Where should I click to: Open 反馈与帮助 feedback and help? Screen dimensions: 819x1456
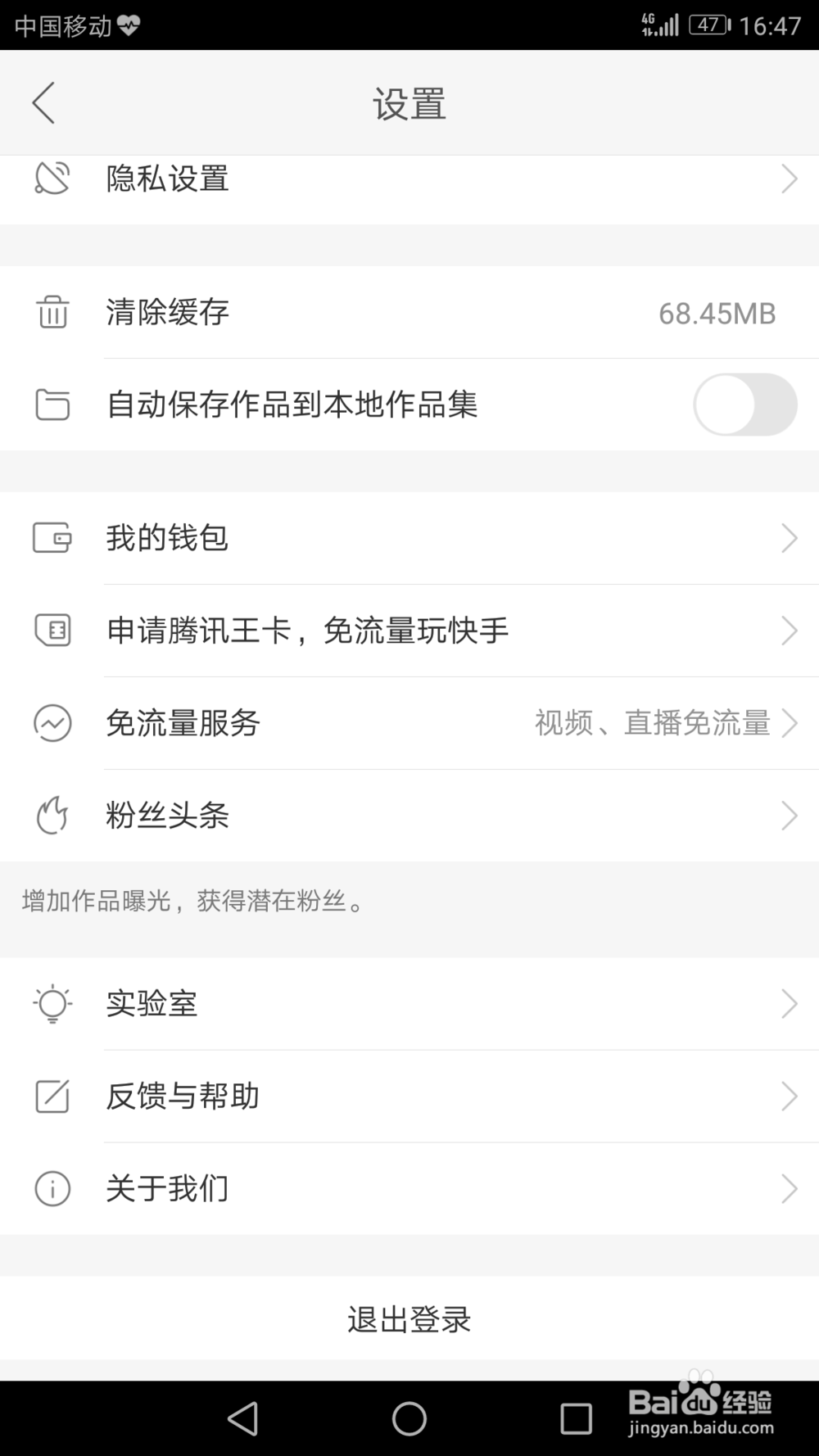pyautogui.click(x=409, y=1097)
